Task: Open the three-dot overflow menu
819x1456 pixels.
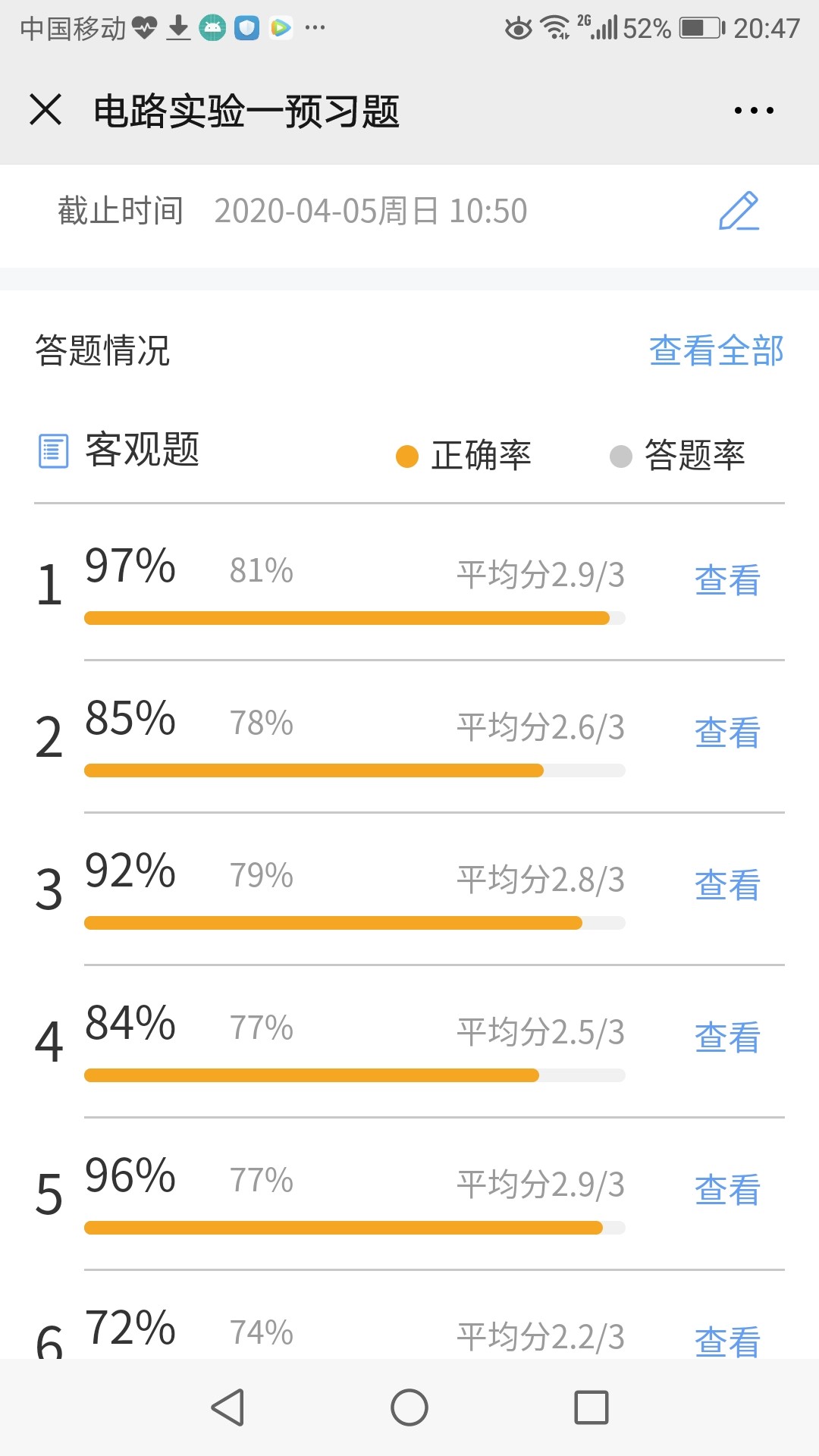Action: (x=754, y=111)
